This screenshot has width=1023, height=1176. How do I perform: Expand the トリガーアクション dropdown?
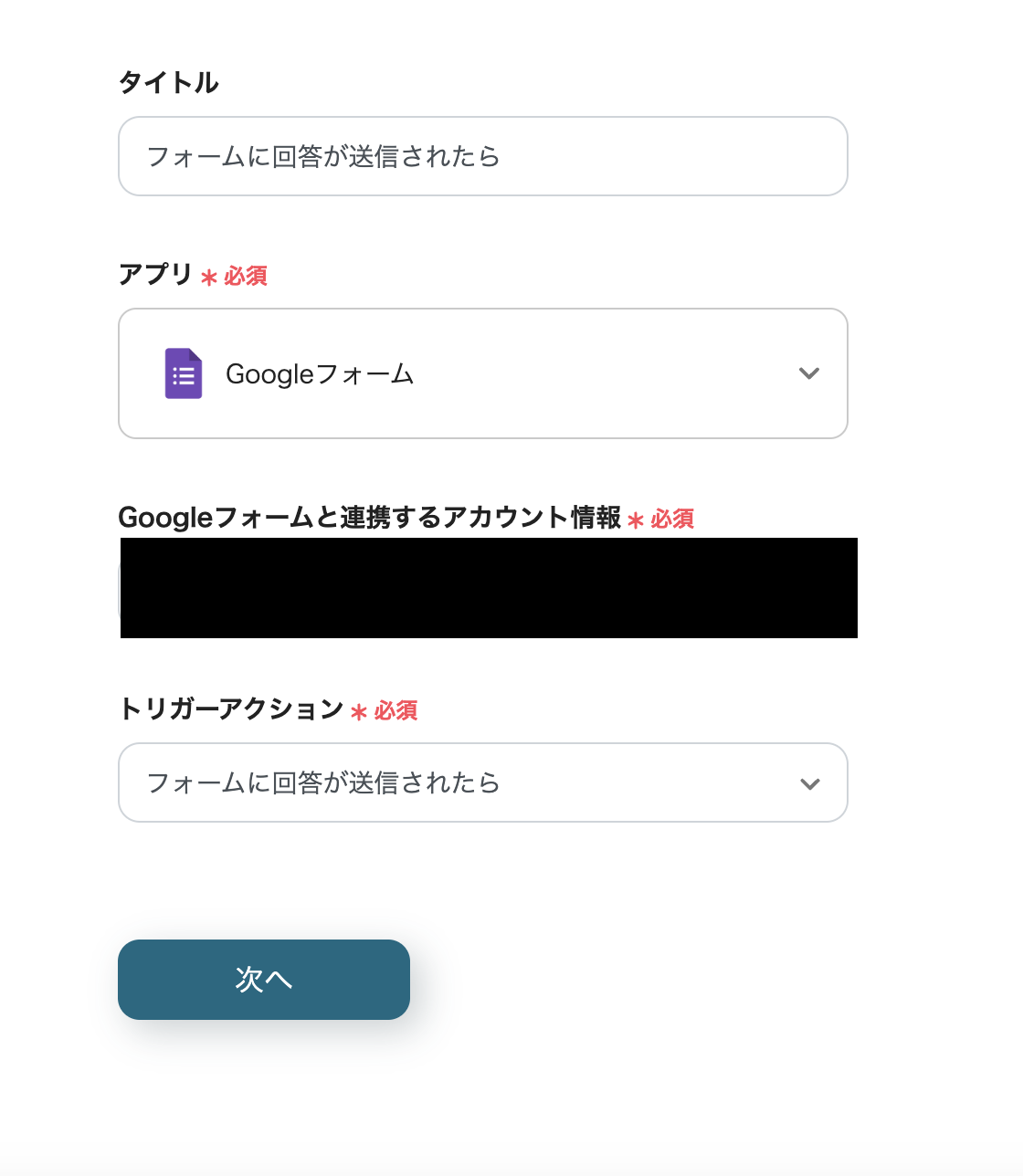pyautogui.click(x=482, y=782)
